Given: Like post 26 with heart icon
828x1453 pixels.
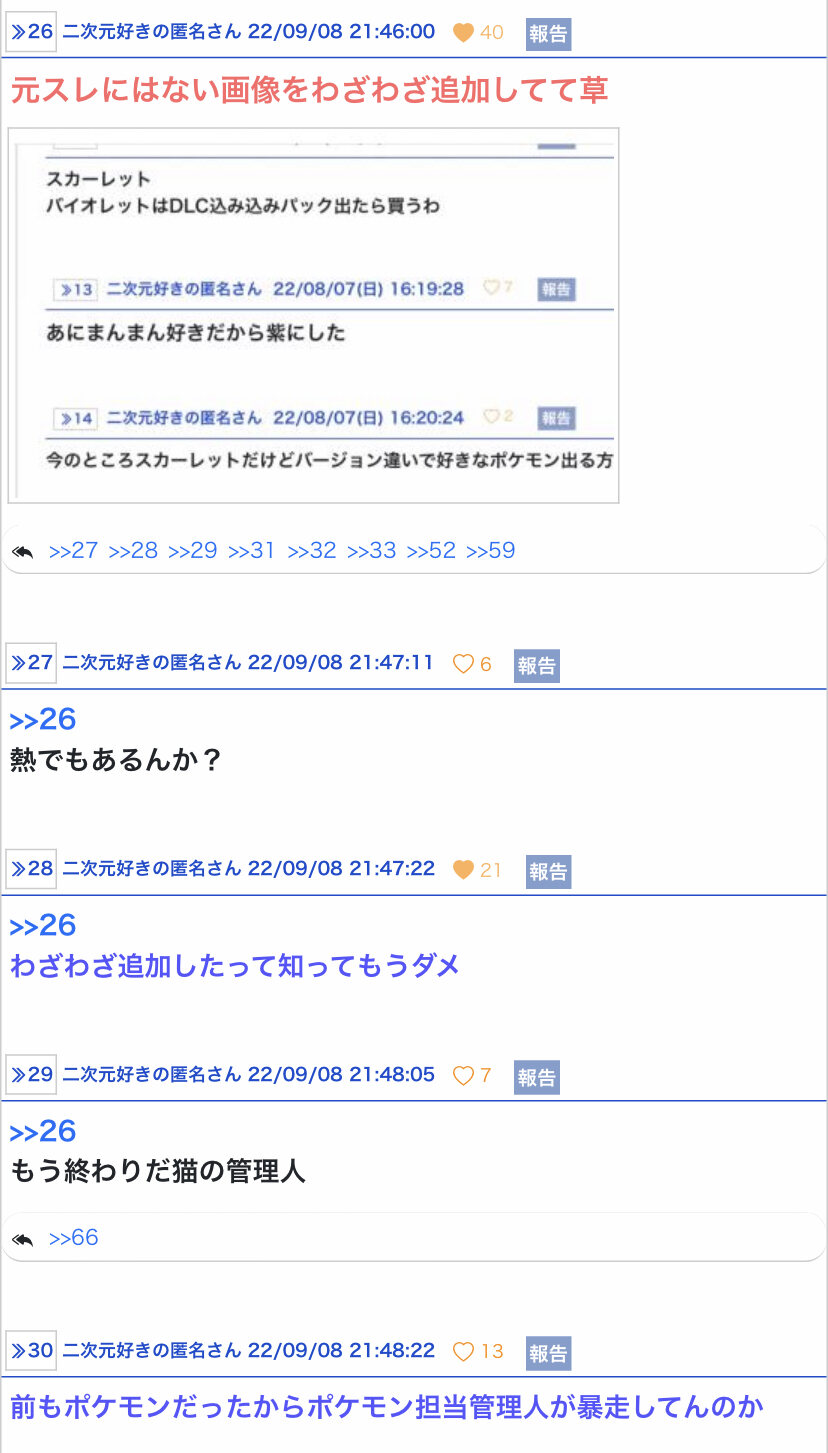Looking at the screenshot, I should pos(463,33).
